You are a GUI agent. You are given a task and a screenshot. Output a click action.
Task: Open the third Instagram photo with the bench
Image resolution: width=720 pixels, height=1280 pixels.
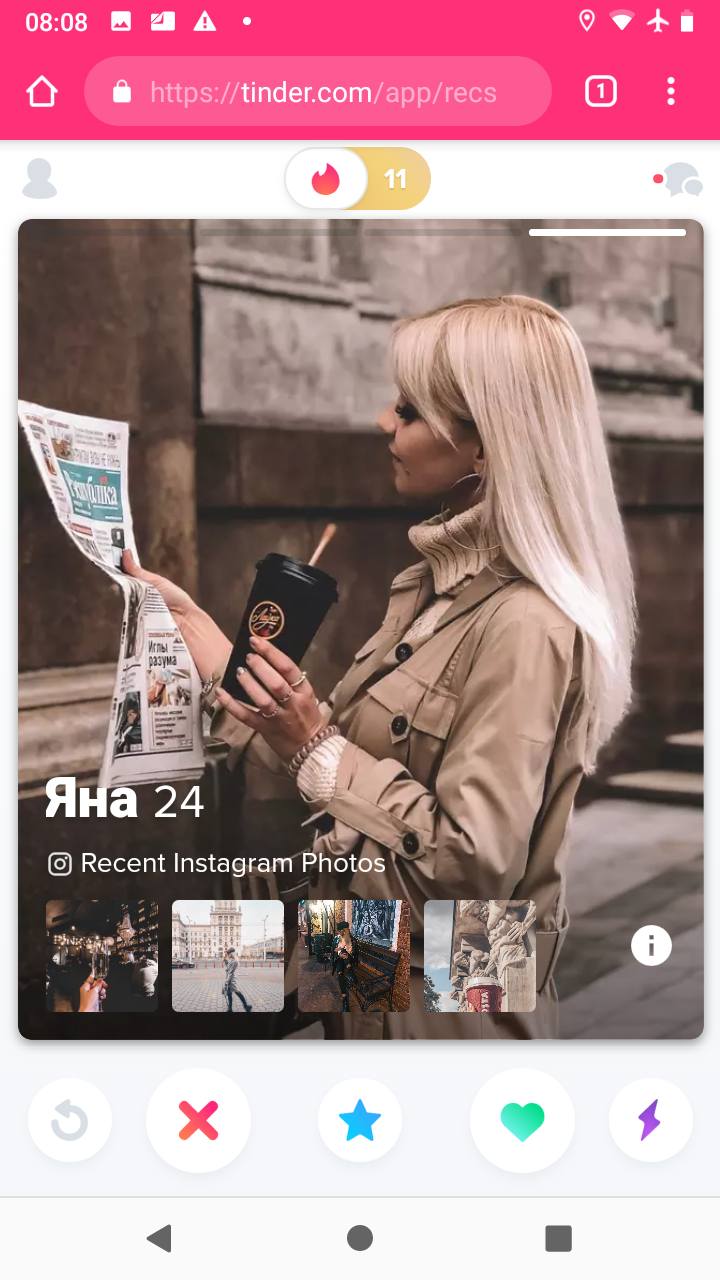coord(354,956)
